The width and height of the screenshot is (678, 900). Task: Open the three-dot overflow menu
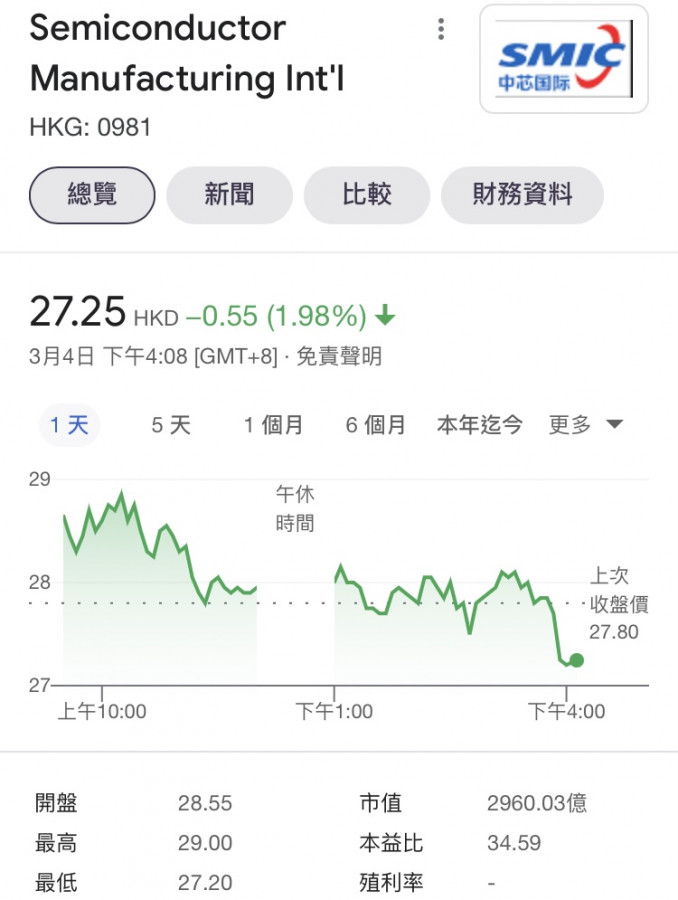tap(441, 30)
